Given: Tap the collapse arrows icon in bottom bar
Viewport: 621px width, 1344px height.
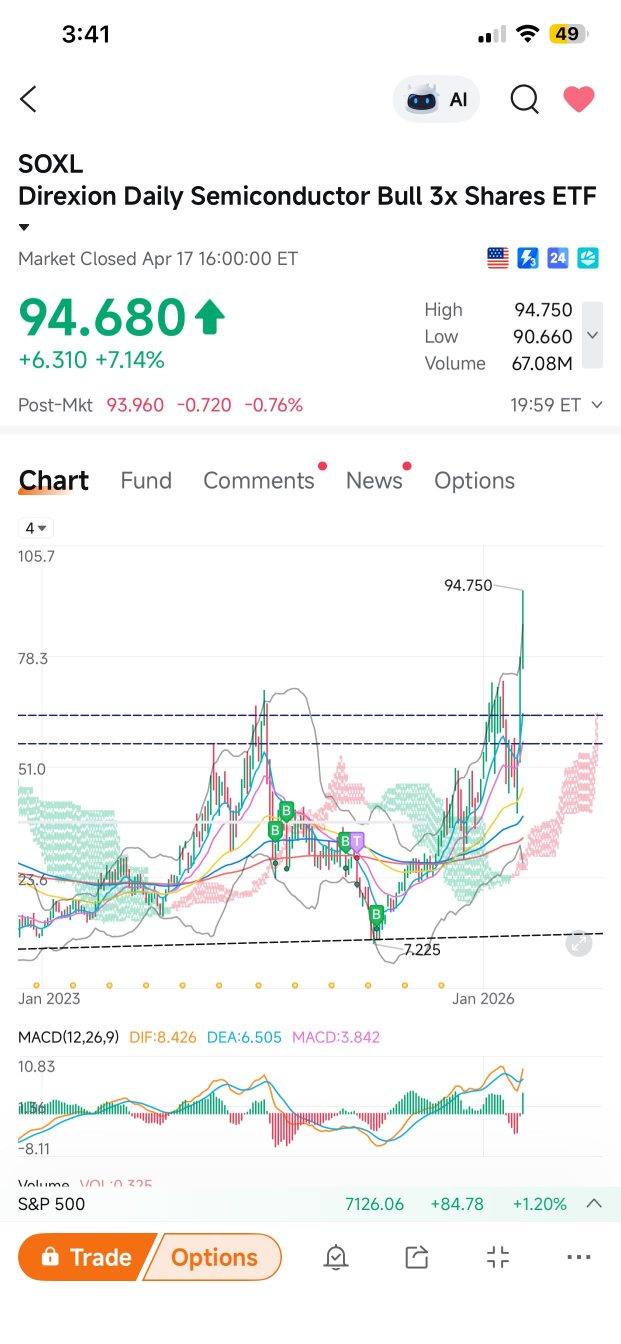Looking at the screenshot, I should click(498, 1257).
